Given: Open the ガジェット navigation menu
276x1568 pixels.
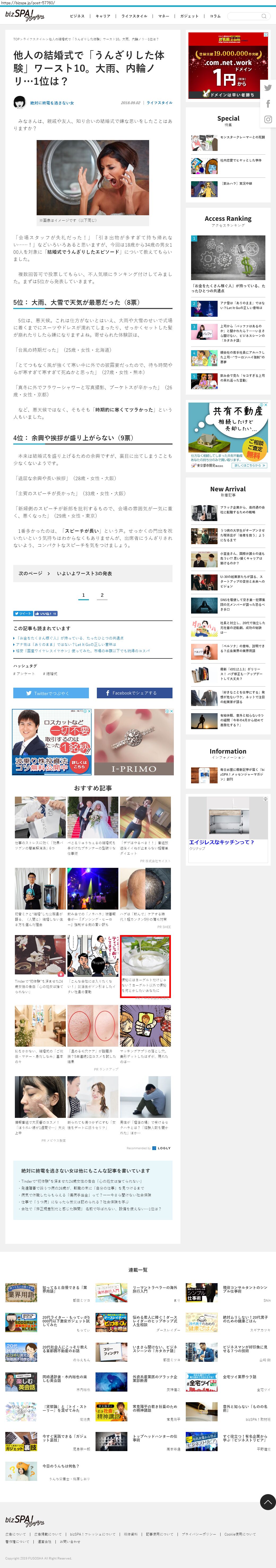Looking at the screenshot, I should coord(189,16).
